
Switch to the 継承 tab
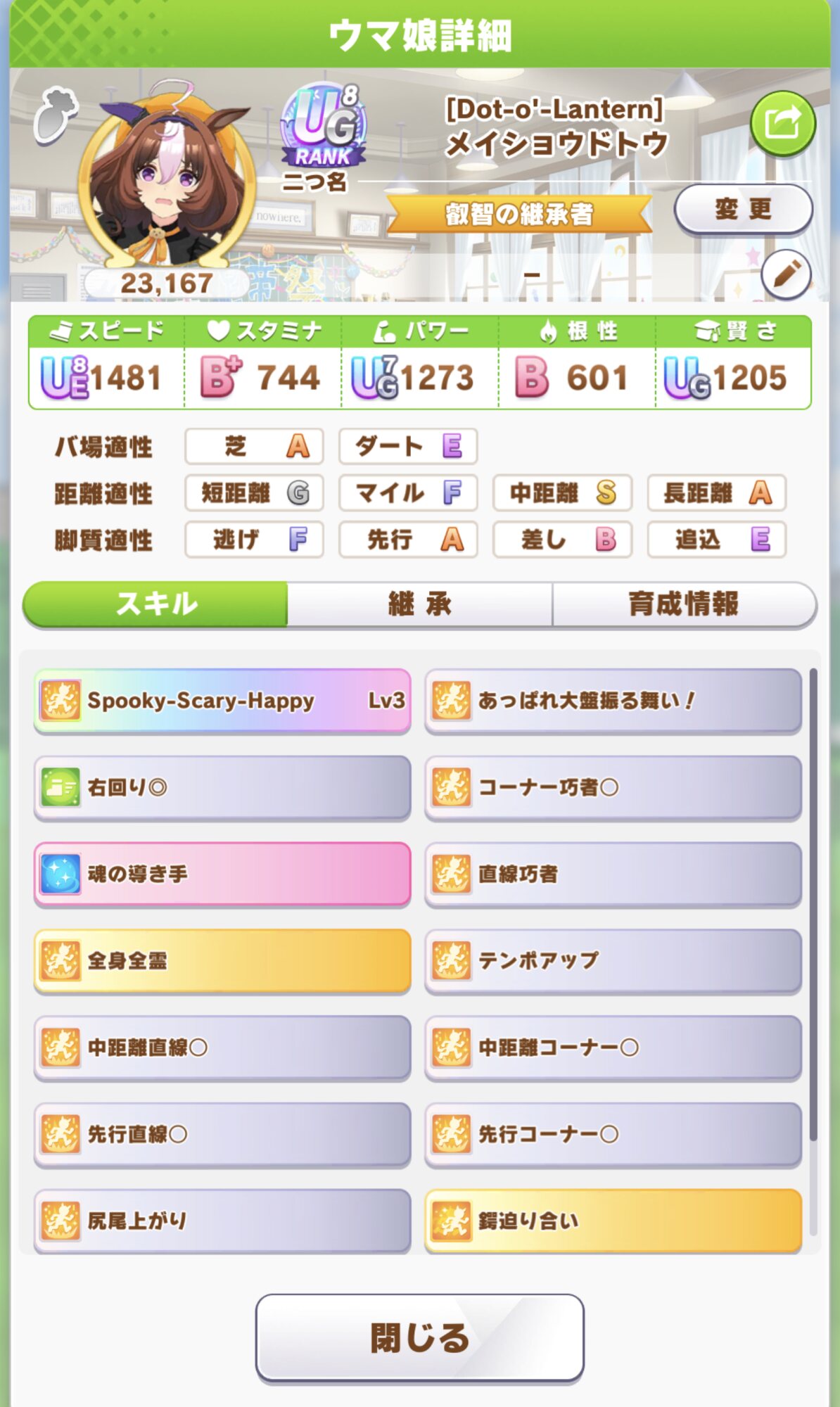[420, 604]
